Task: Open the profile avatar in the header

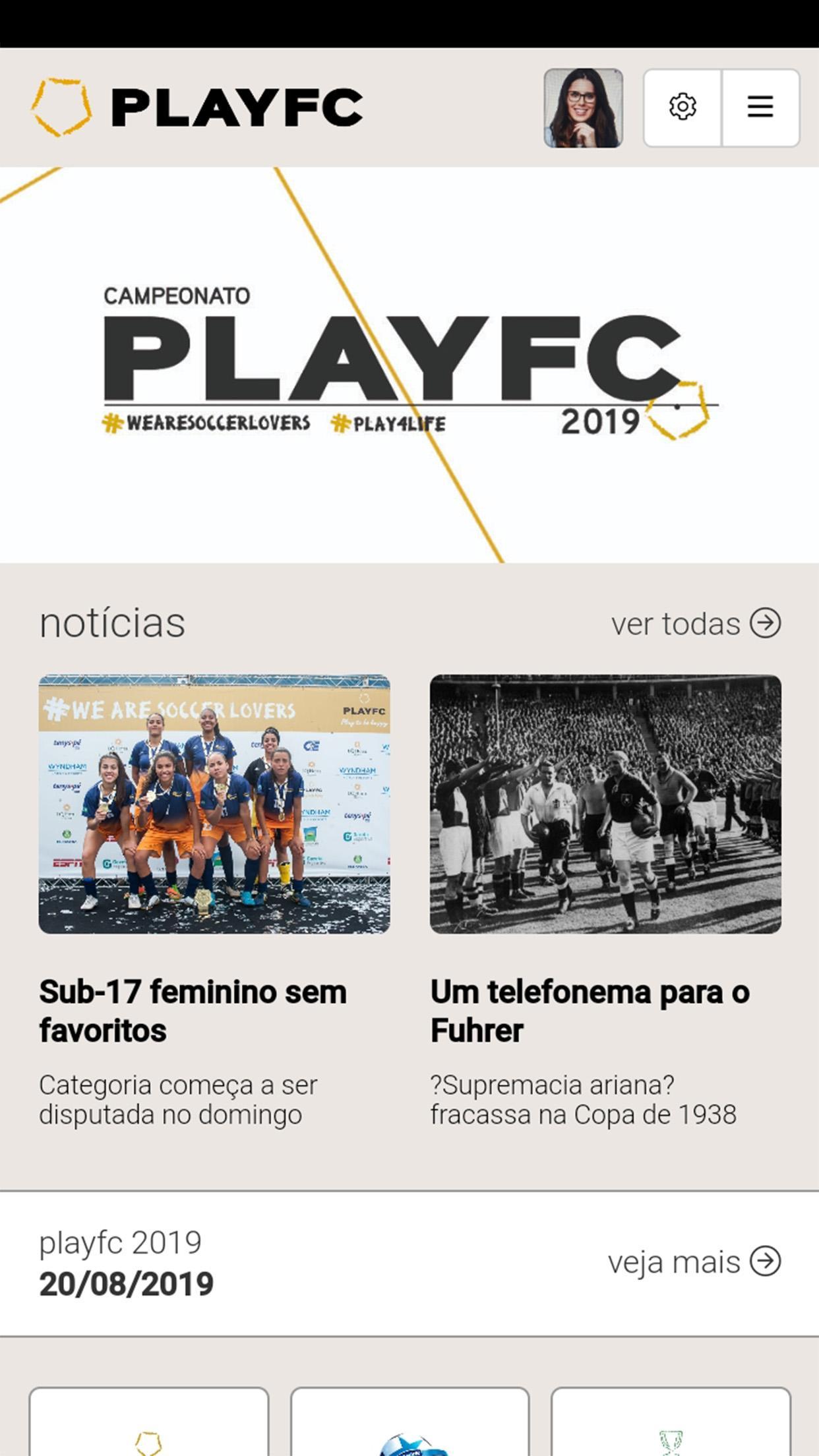Action: pyautogui.click(x=583, y=107)
